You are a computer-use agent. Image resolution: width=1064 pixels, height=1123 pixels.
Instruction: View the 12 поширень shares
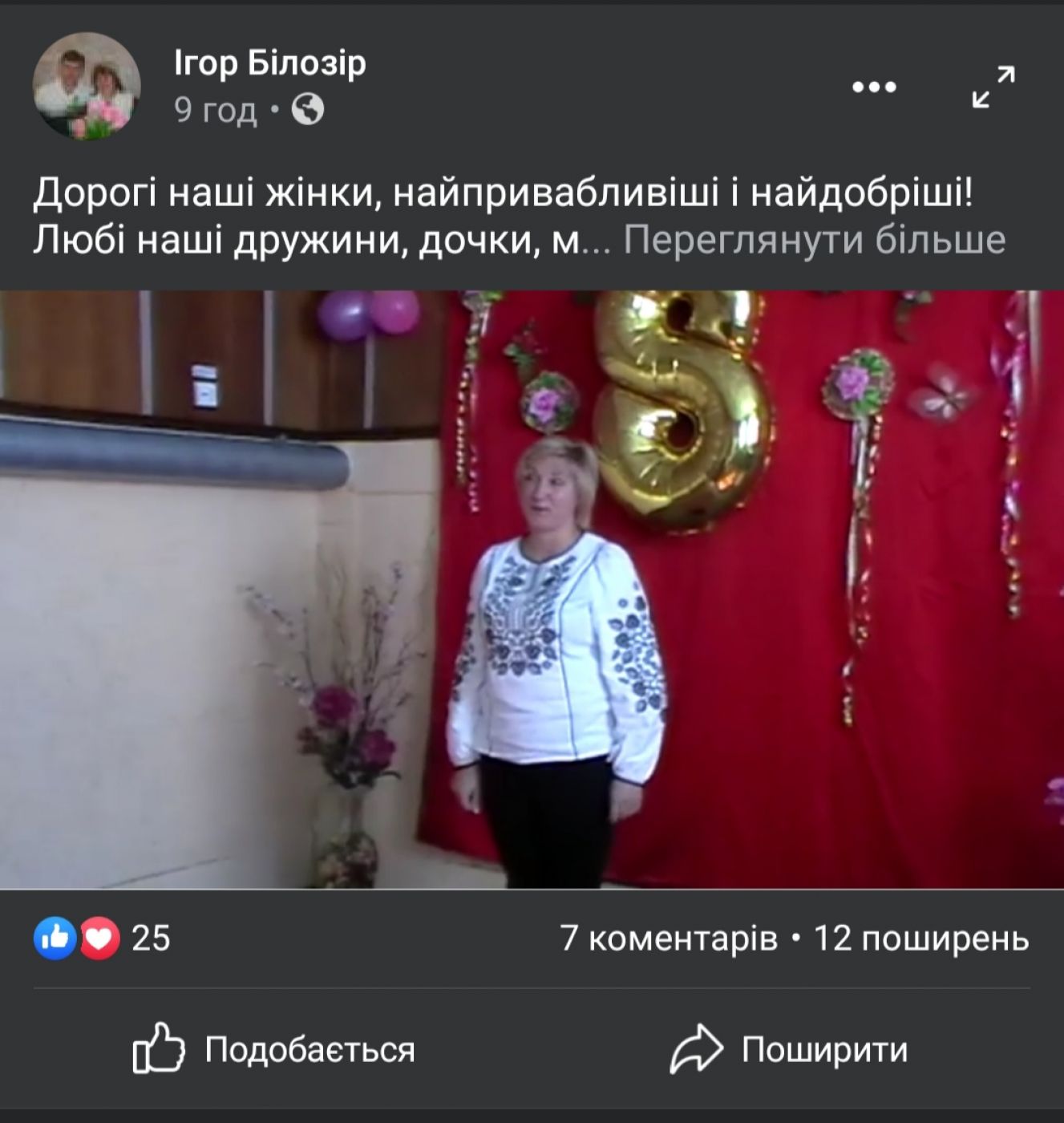pyautogui.click(x=921, y=938)
